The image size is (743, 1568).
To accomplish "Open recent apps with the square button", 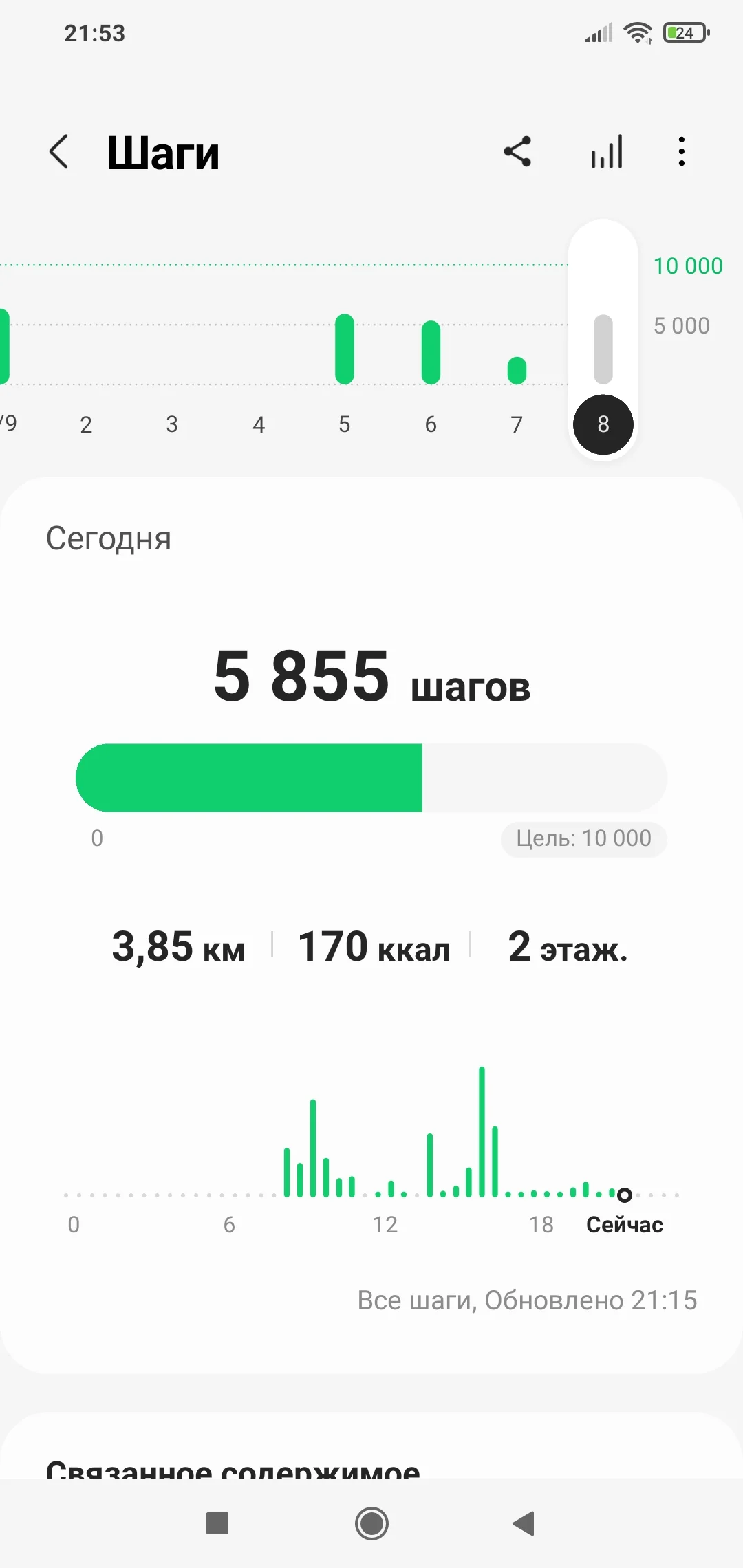I will (x=217, y=1523).
